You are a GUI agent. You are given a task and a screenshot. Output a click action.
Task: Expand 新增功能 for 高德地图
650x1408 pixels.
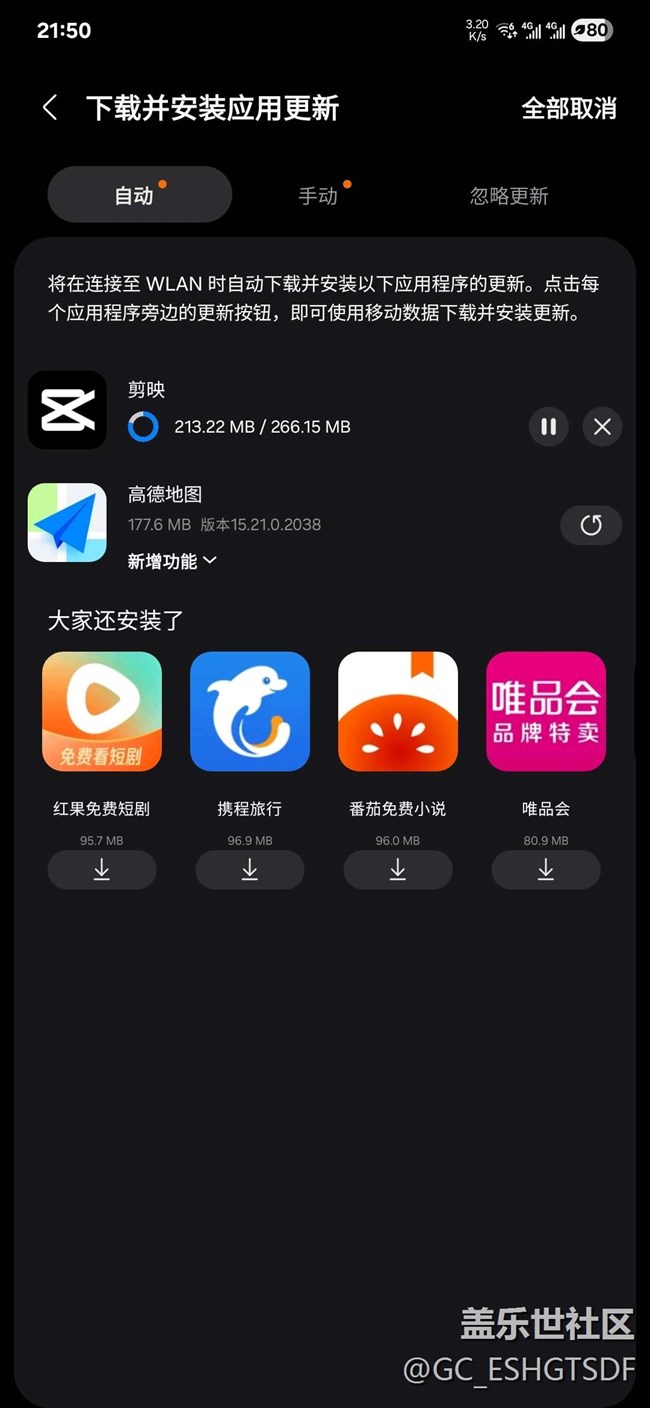coord(172,561)
